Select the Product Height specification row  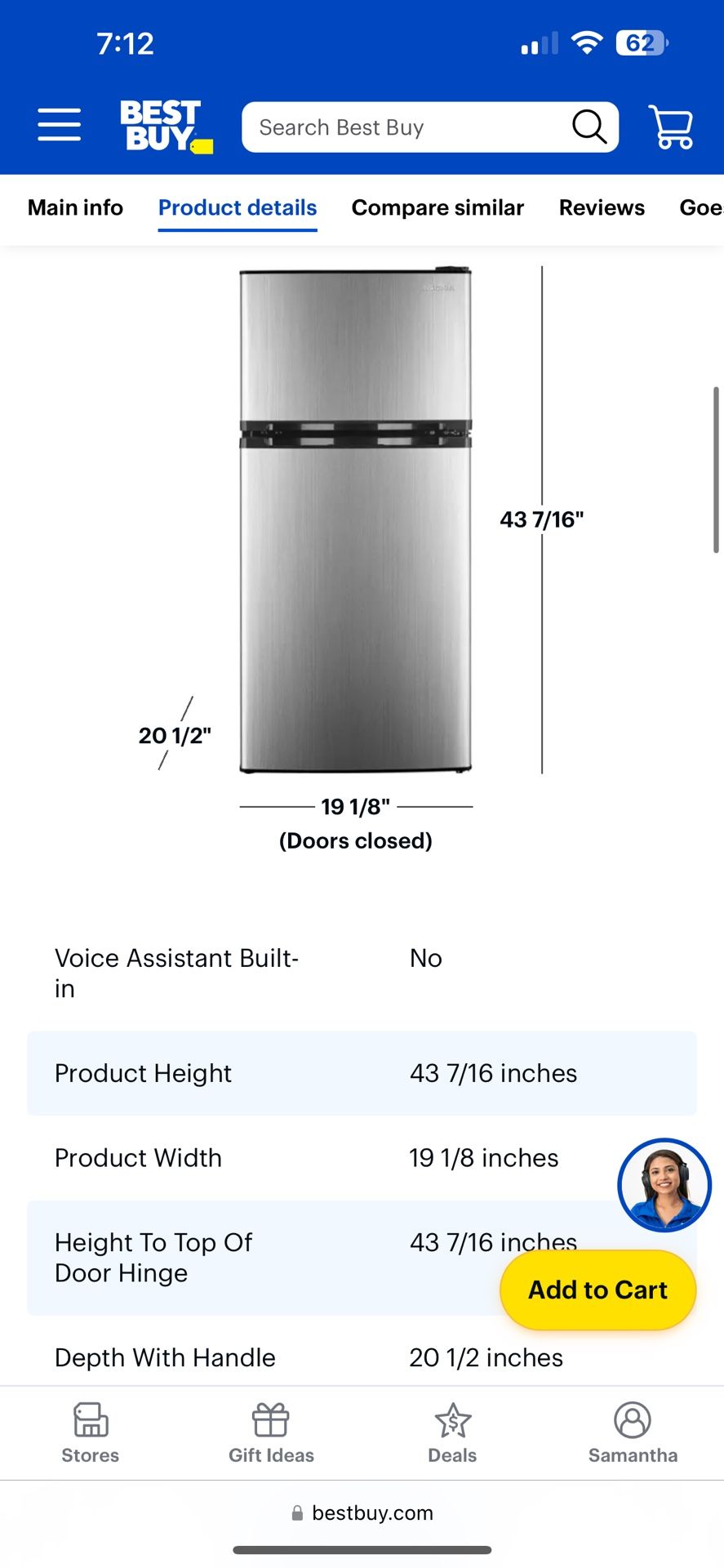(362, 1073)
